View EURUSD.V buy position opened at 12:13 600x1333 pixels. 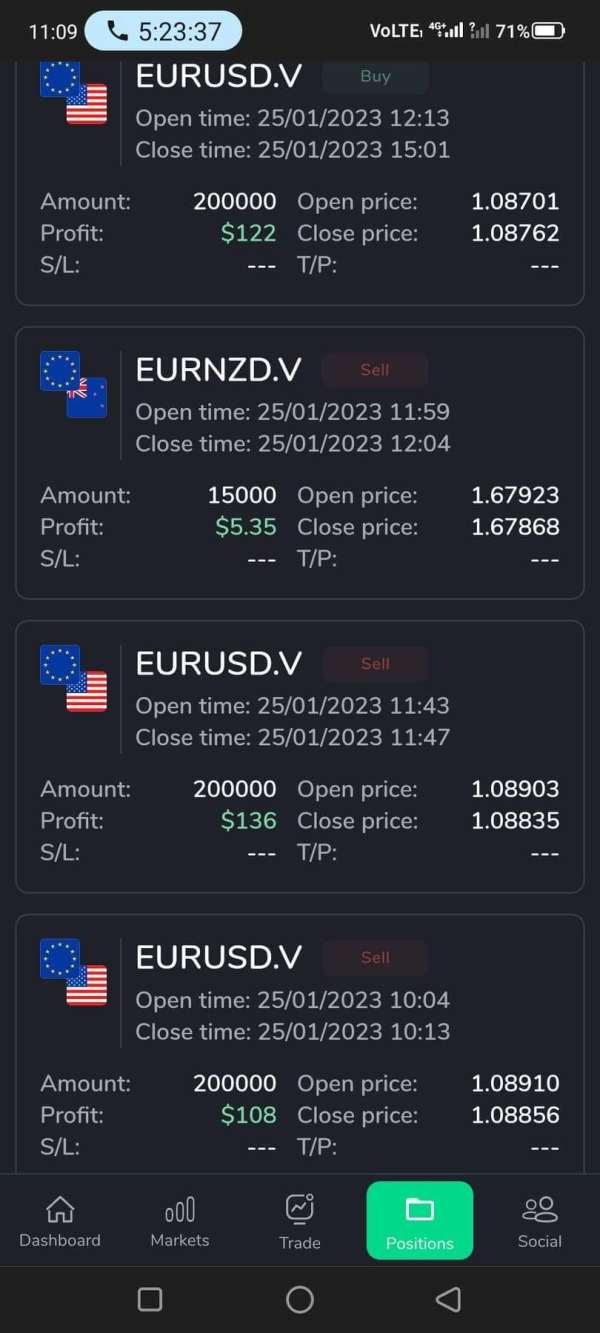(300, 180)
